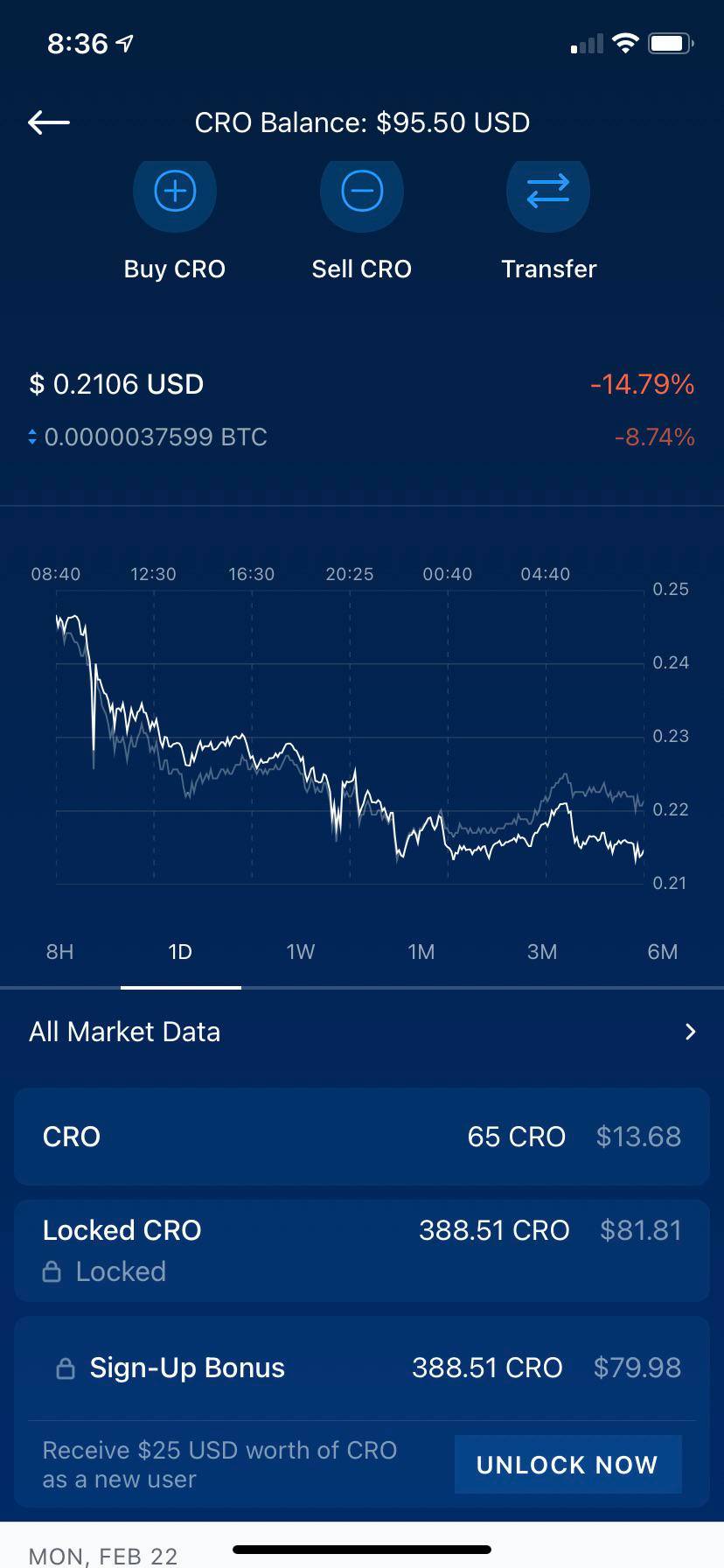The width and height of the screenshot is (724, 1568).
Task: Toggle the BTC price currency selector
Action: pyautogui.click(x=32, y=437)
